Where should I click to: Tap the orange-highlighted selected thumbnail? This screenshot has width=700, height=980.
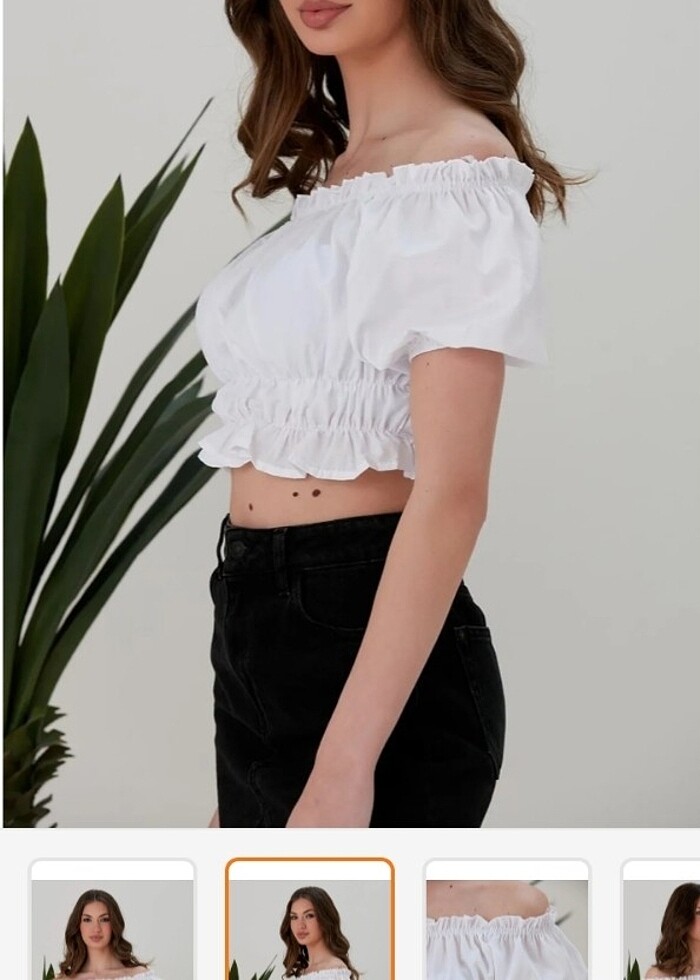[x=309, y=922]
